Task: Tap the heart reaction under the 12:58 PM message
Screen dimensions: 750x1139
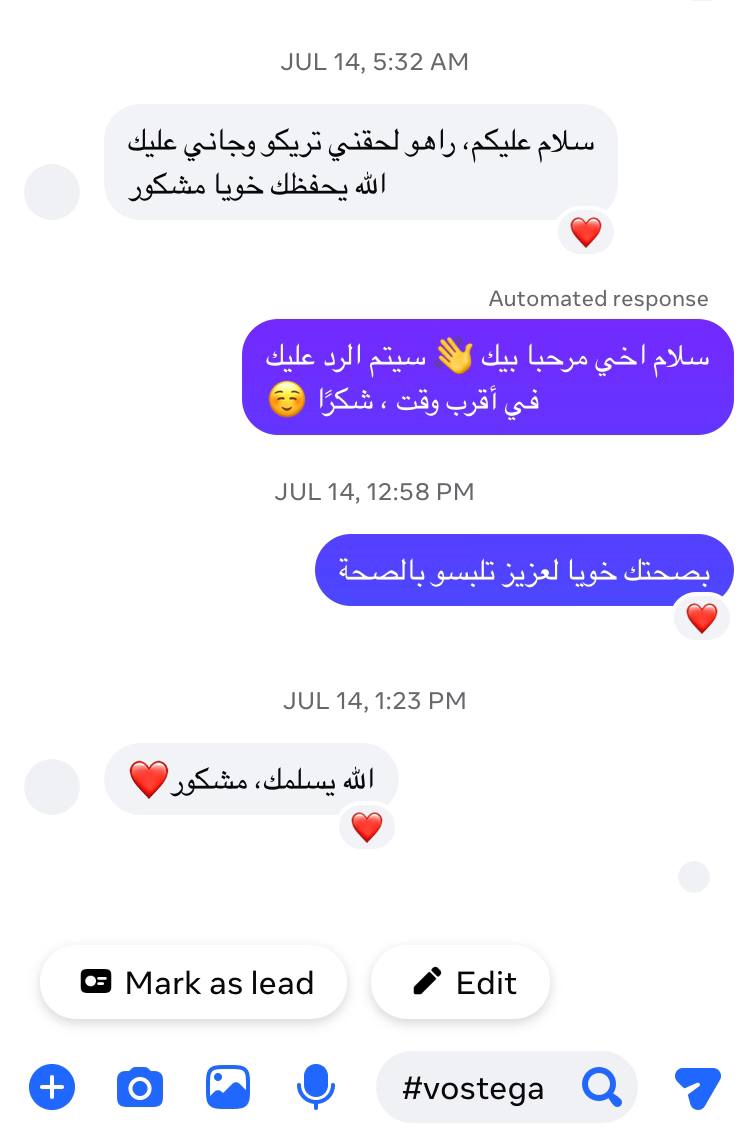Action: [x=702, y=618]
